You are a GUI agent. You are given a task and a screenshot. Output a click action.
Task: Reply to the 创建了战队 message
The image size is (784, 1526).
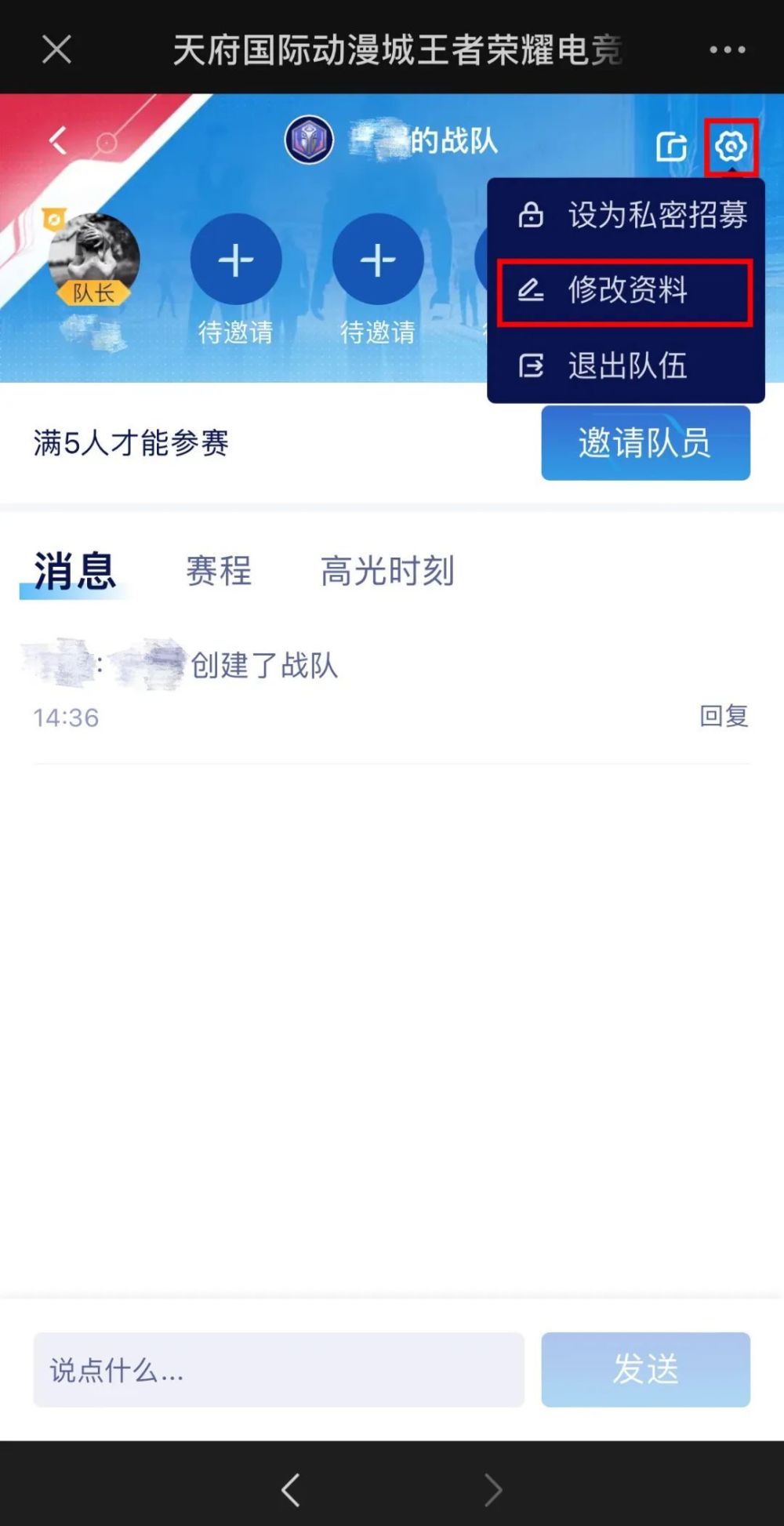[723, 716]
